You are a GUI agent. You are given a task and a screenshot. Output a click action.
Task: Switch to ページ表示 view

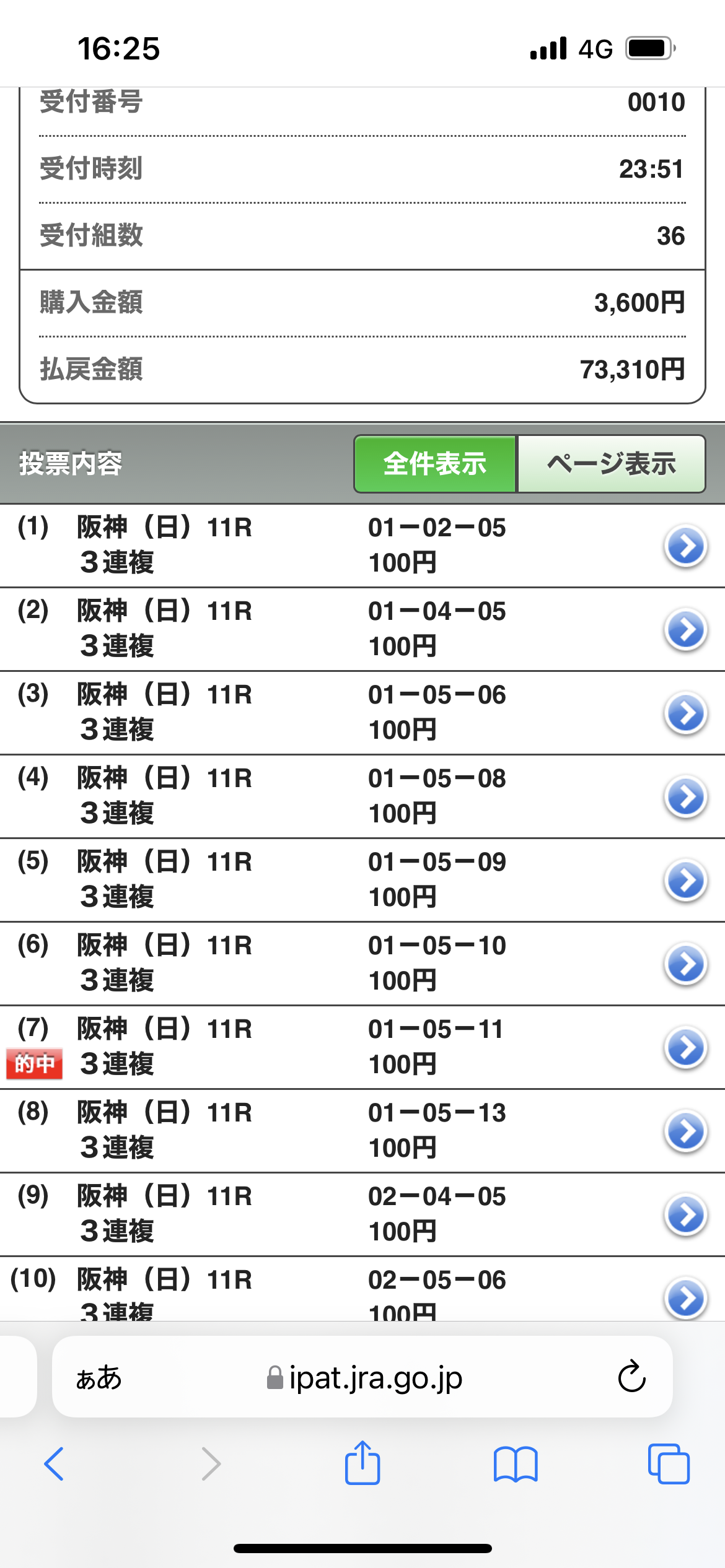[611, 464]
